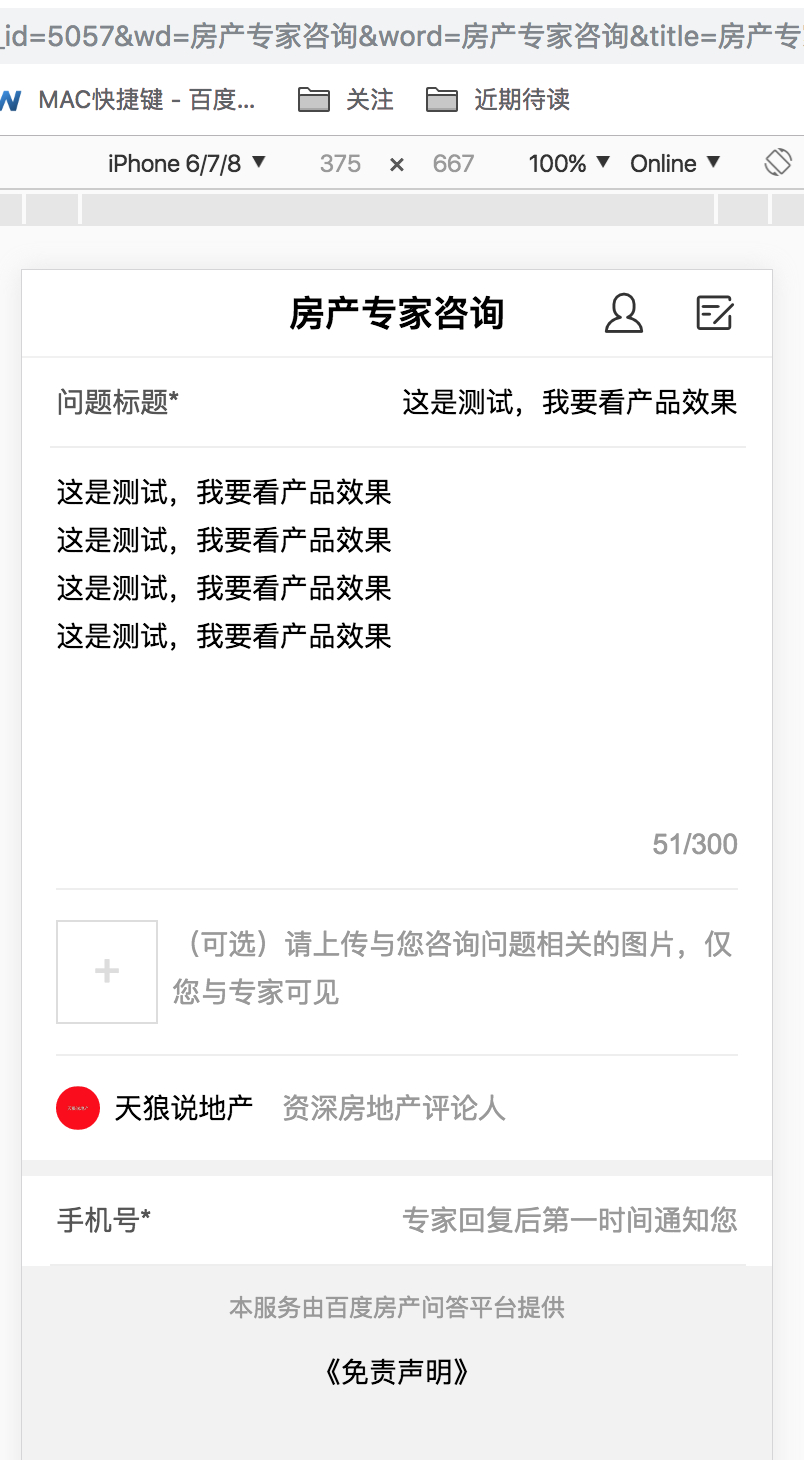Viewport: 804px width, 1460px height.
Task: Open the Online network throttling dropdown
Action: (674, 162)
